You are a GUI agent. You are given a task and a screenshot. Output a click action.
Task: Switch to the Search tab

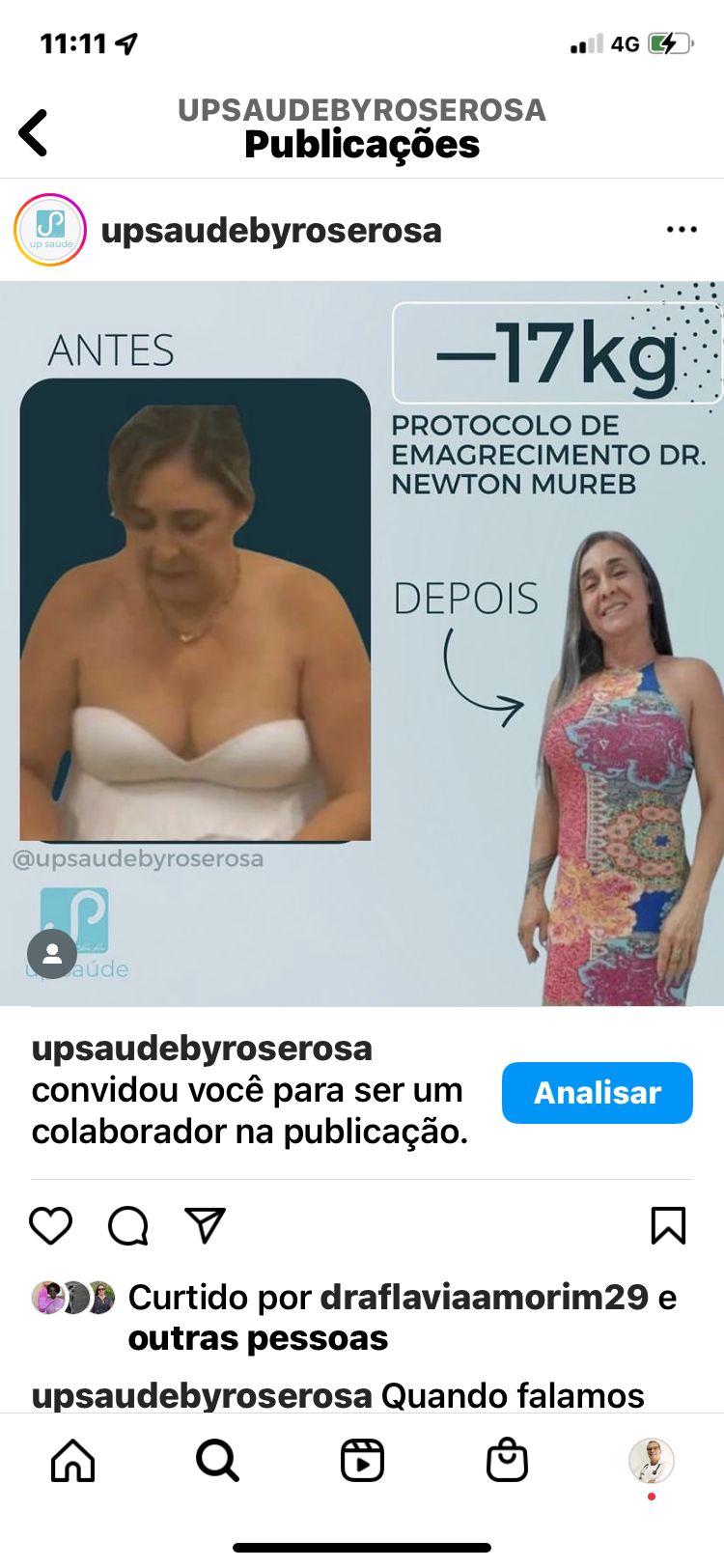point(217,1460)
